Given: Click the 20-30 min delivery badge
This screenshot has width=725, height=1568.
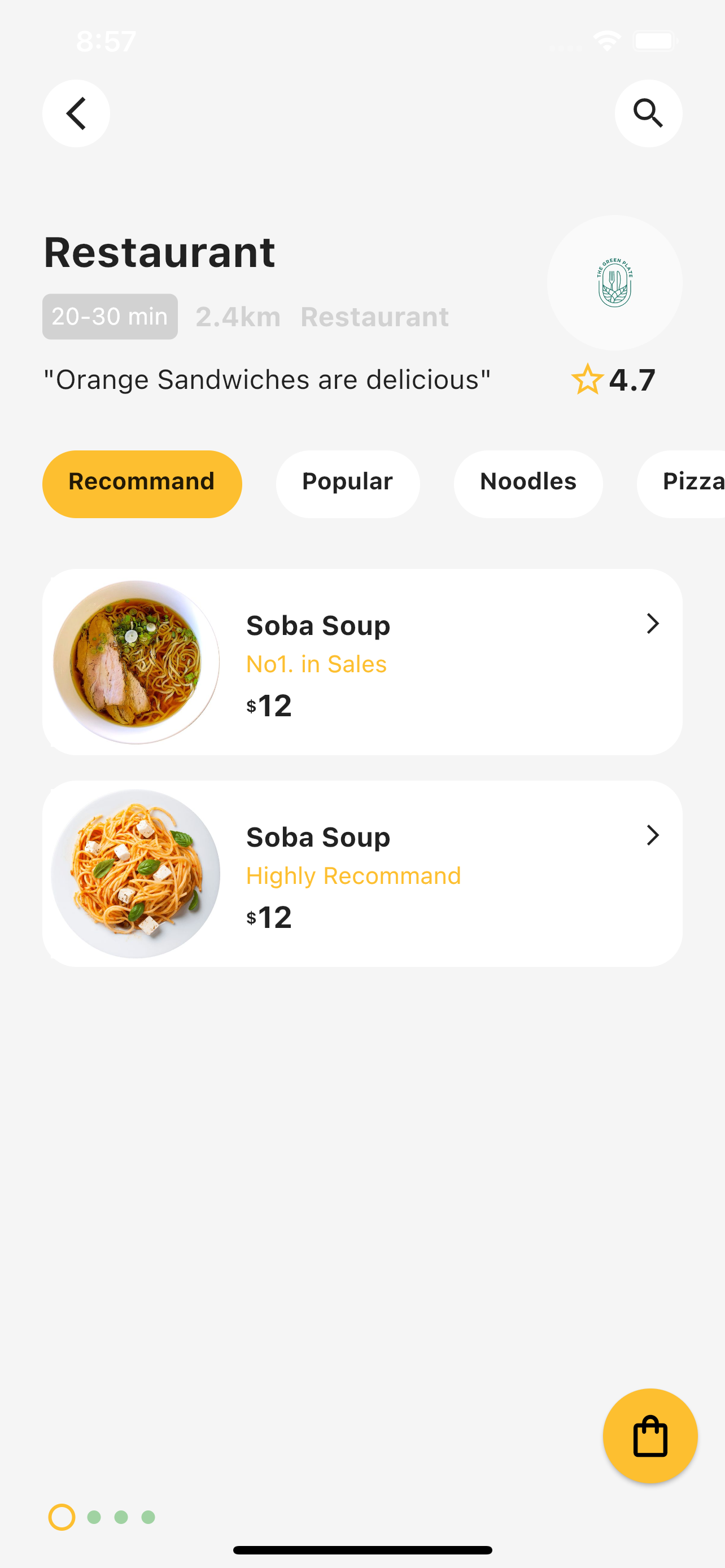Looking at the screenshot, I should [x=110, y=316].
